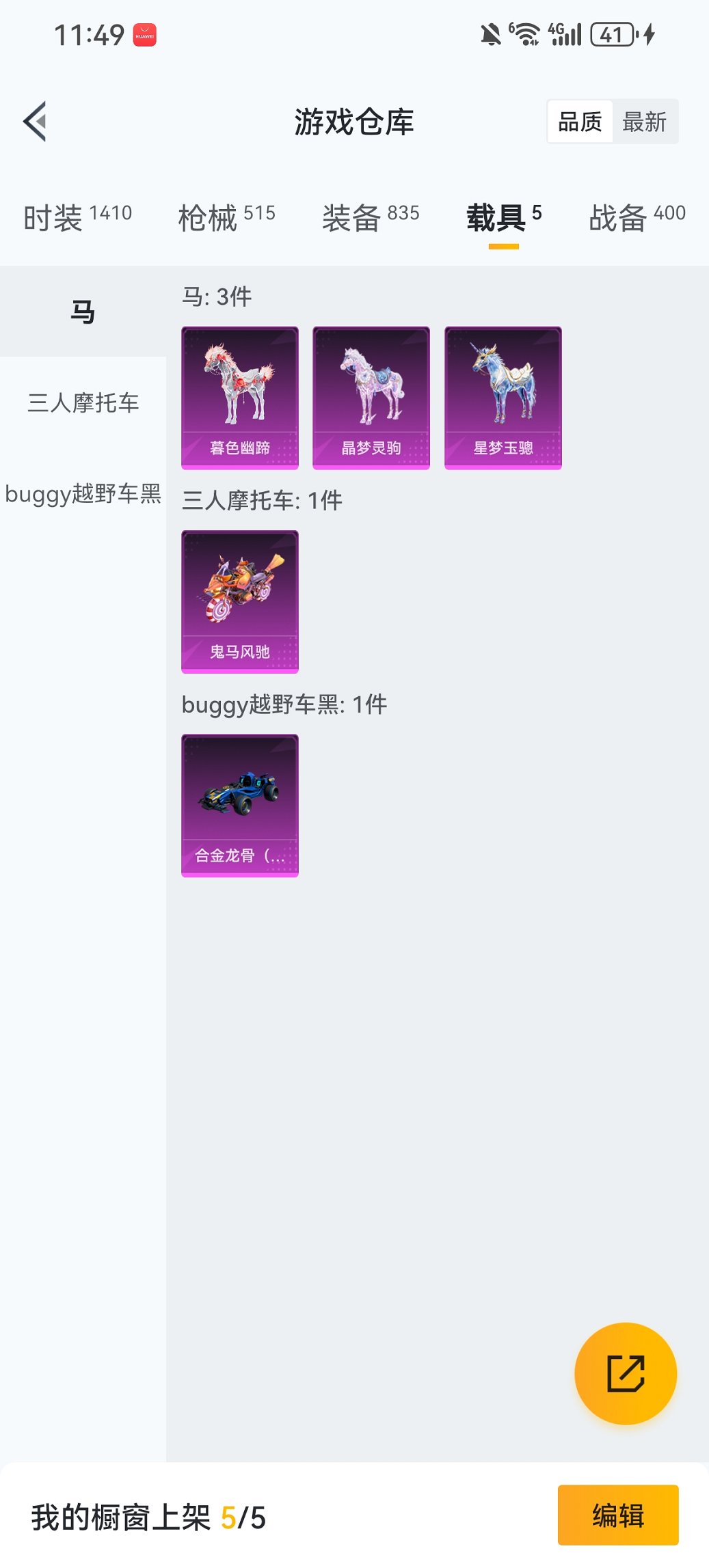Open the 星梦玉骢 horse item
The width and height of the screenshot is (709, 1568).
[503, 398]
